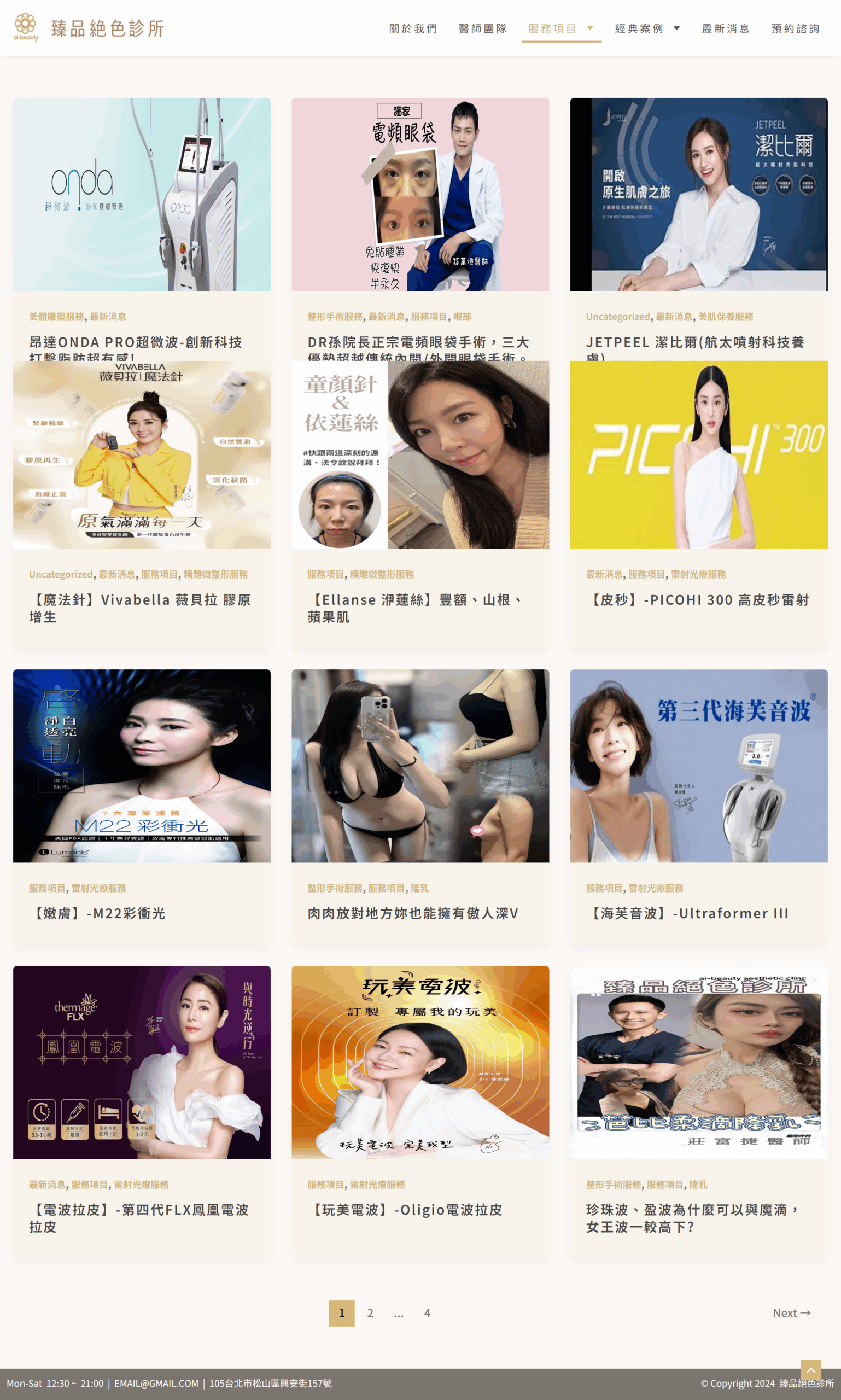The width and height of the screenshot is (841, 1400).
Task: Go to 預約諮詢 booking page
Action: 795,28
